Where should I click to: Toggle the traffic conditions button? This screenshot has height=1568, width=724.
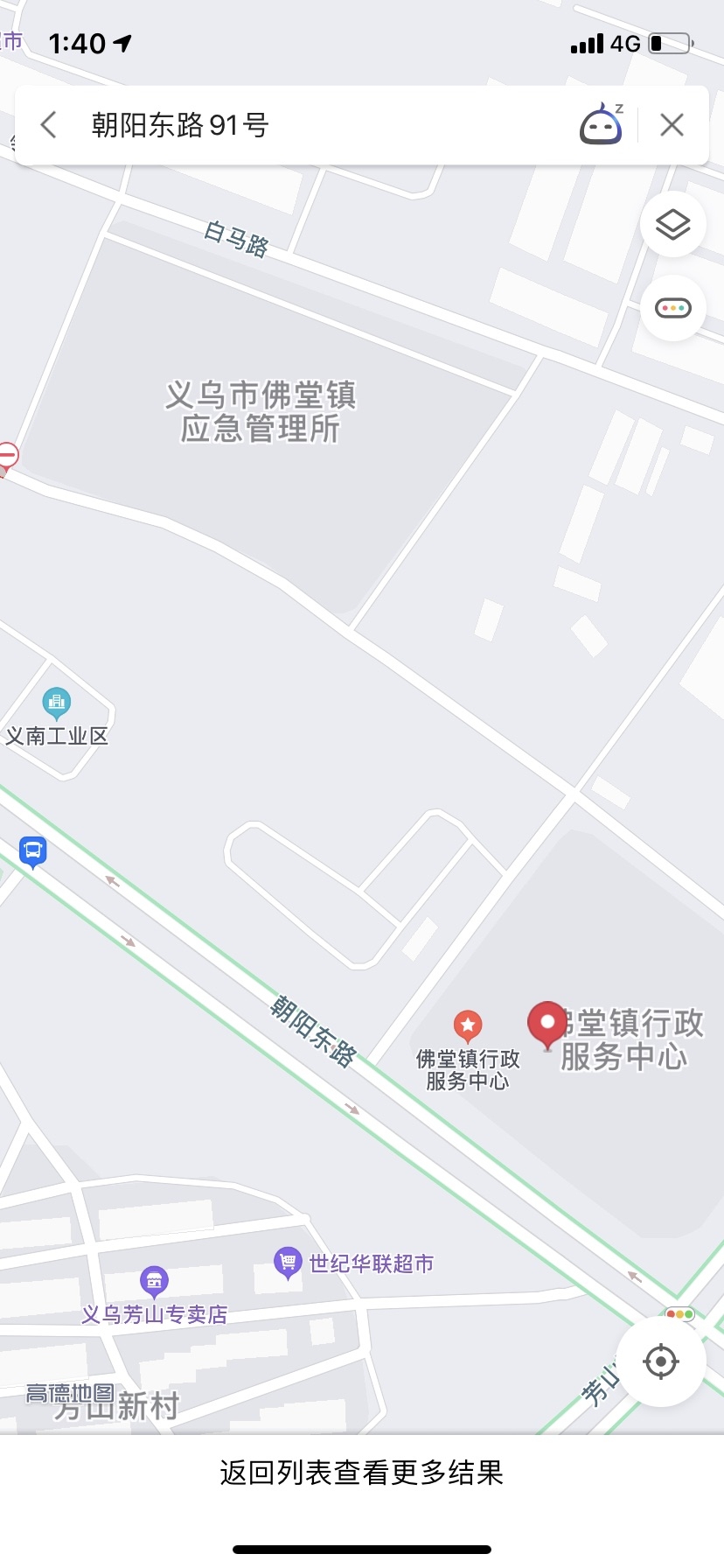click(x=672, y=308)
